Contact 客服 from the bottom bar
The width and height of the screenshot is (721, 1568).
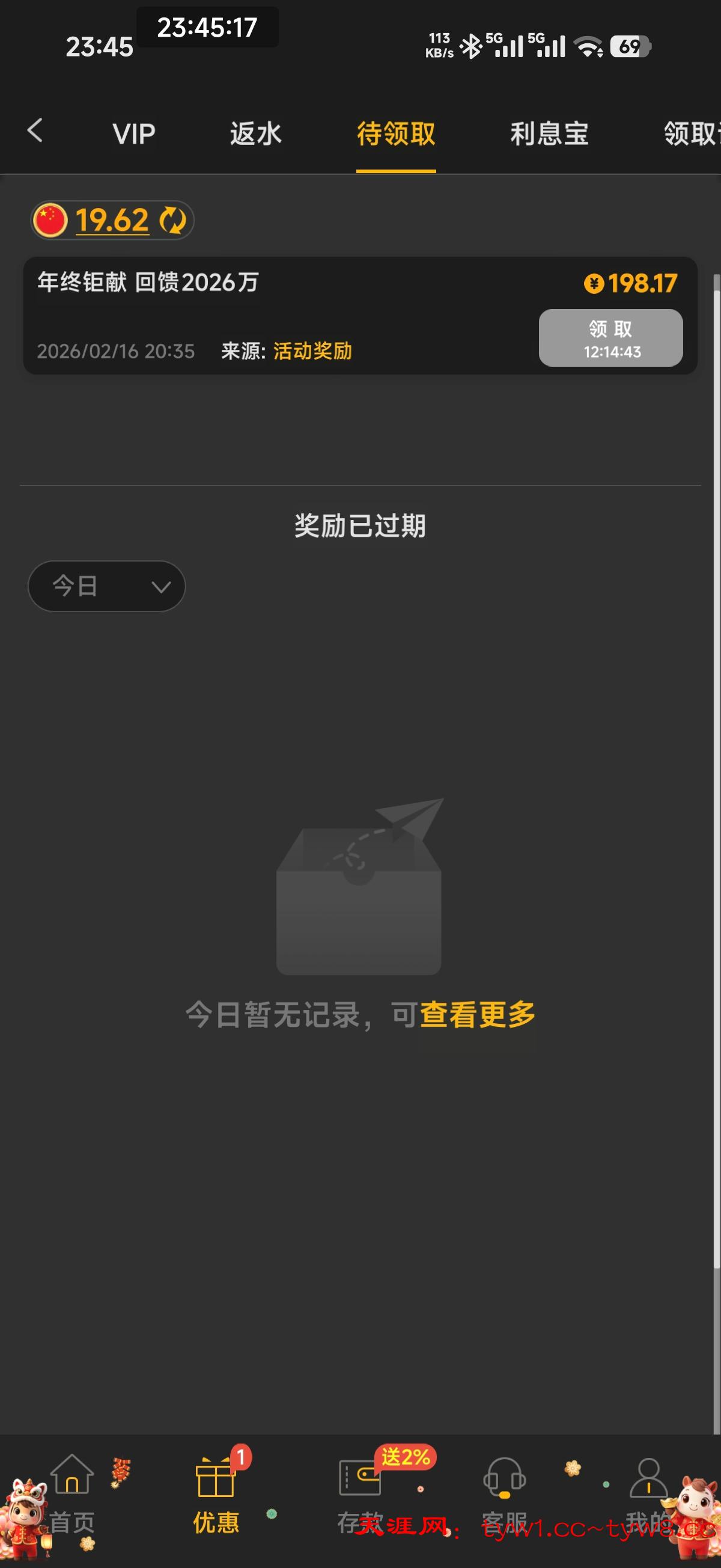(504, 1491)
